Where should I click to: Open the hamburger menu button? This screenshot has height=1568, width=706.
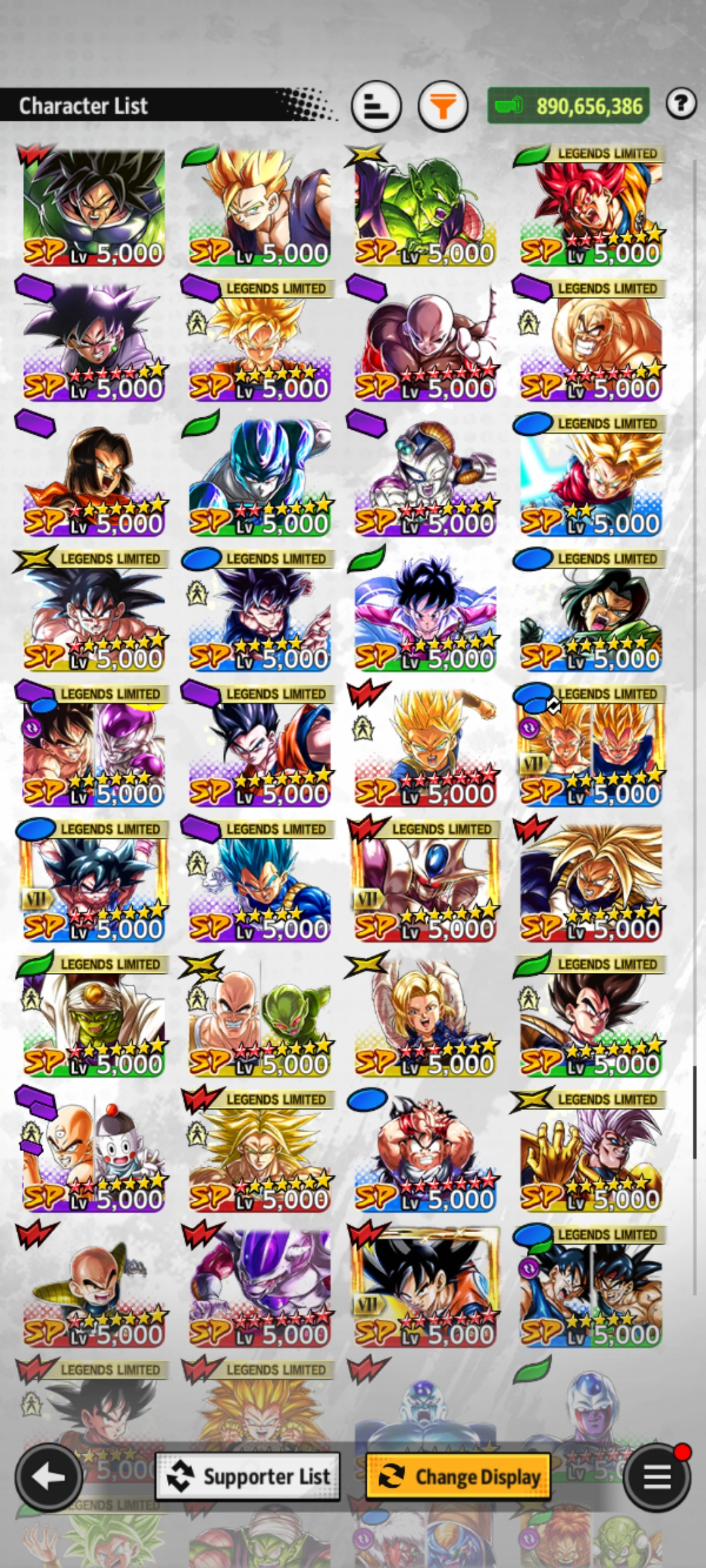pos(657,1477)
